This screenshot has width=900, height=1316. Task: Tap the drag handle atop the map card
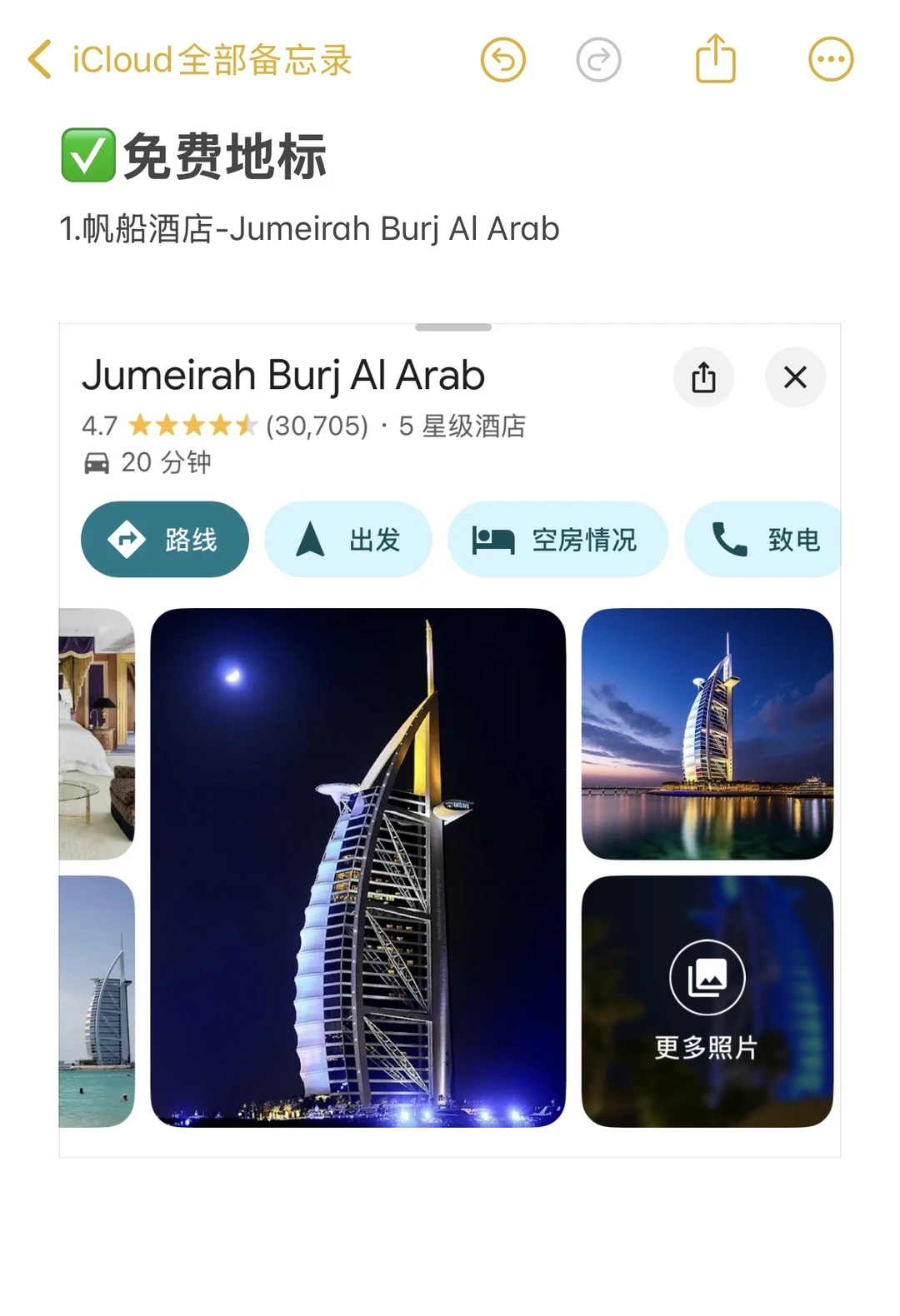(454, 327)
